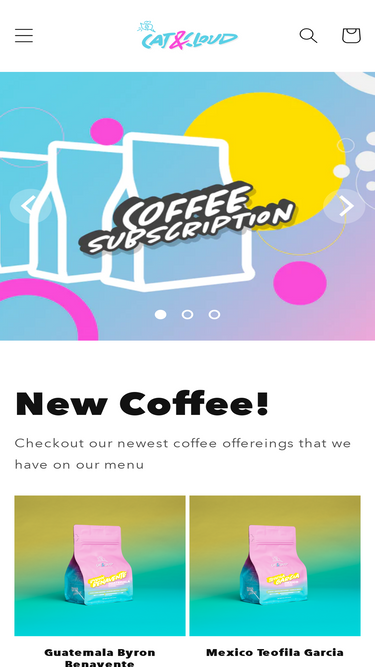Open the shopping cart
Screen dimensions: 375x667
click(x=351, y=36)
